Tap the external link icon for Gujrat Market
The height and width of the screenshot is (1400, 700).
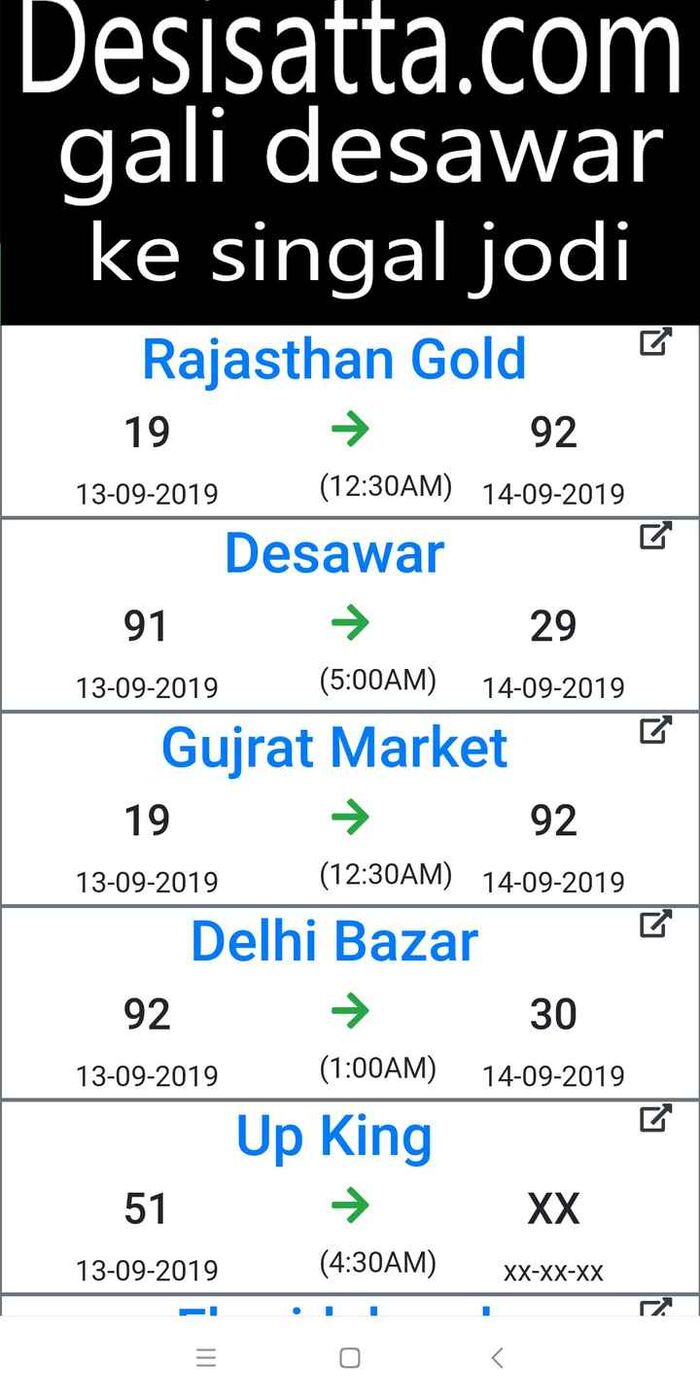[x=655, y=731]
